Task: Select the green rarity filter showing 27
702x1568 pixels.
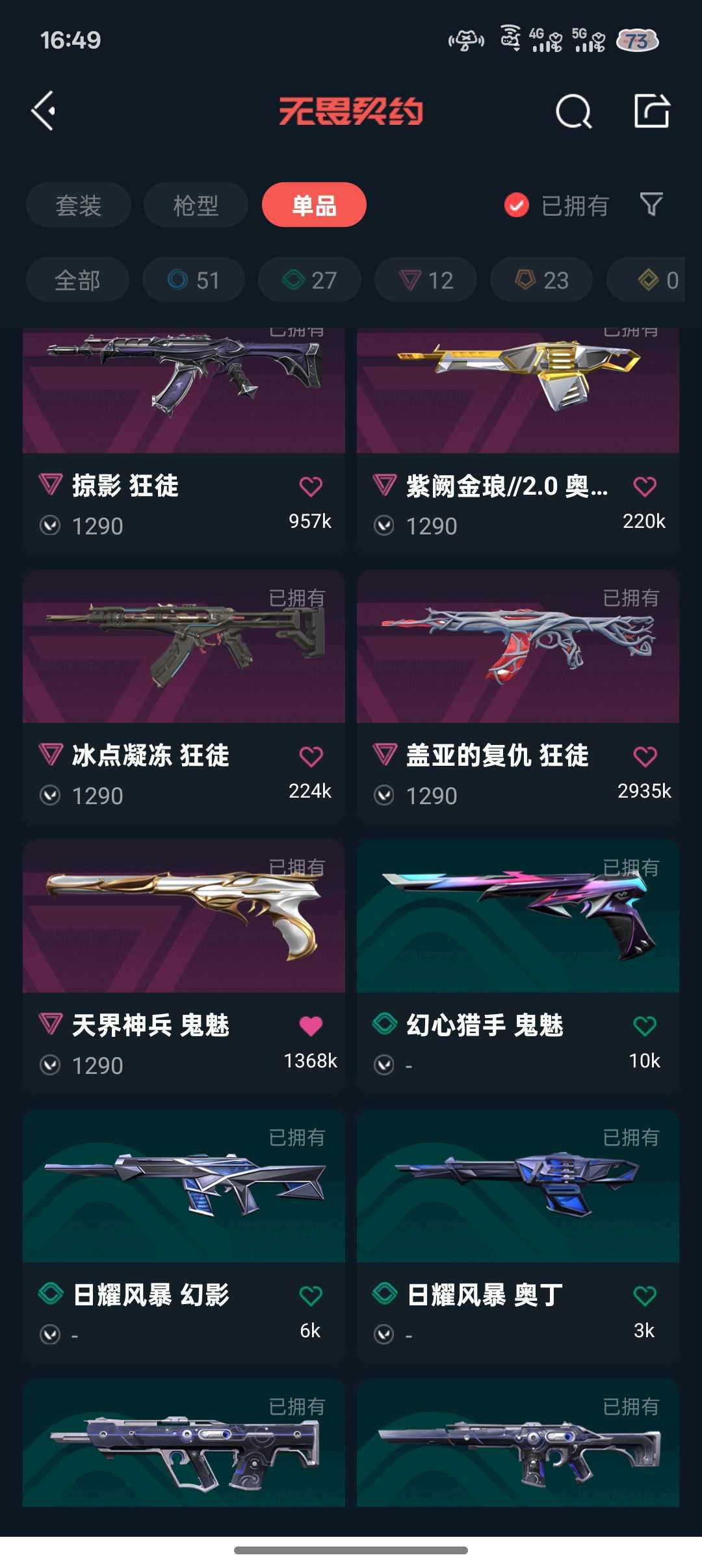Action: [x=309, y=280]
